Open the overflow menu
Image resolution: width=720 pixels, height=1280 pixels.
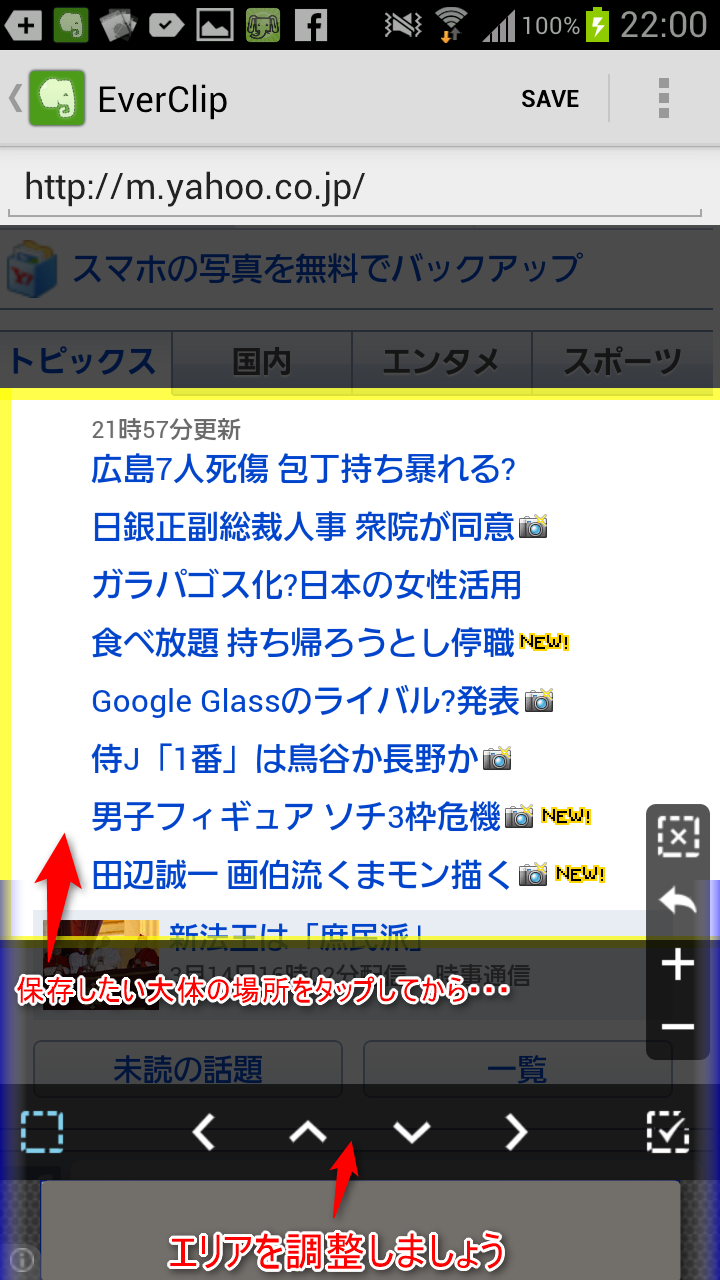pyautogui.click(x=664, y=99)
